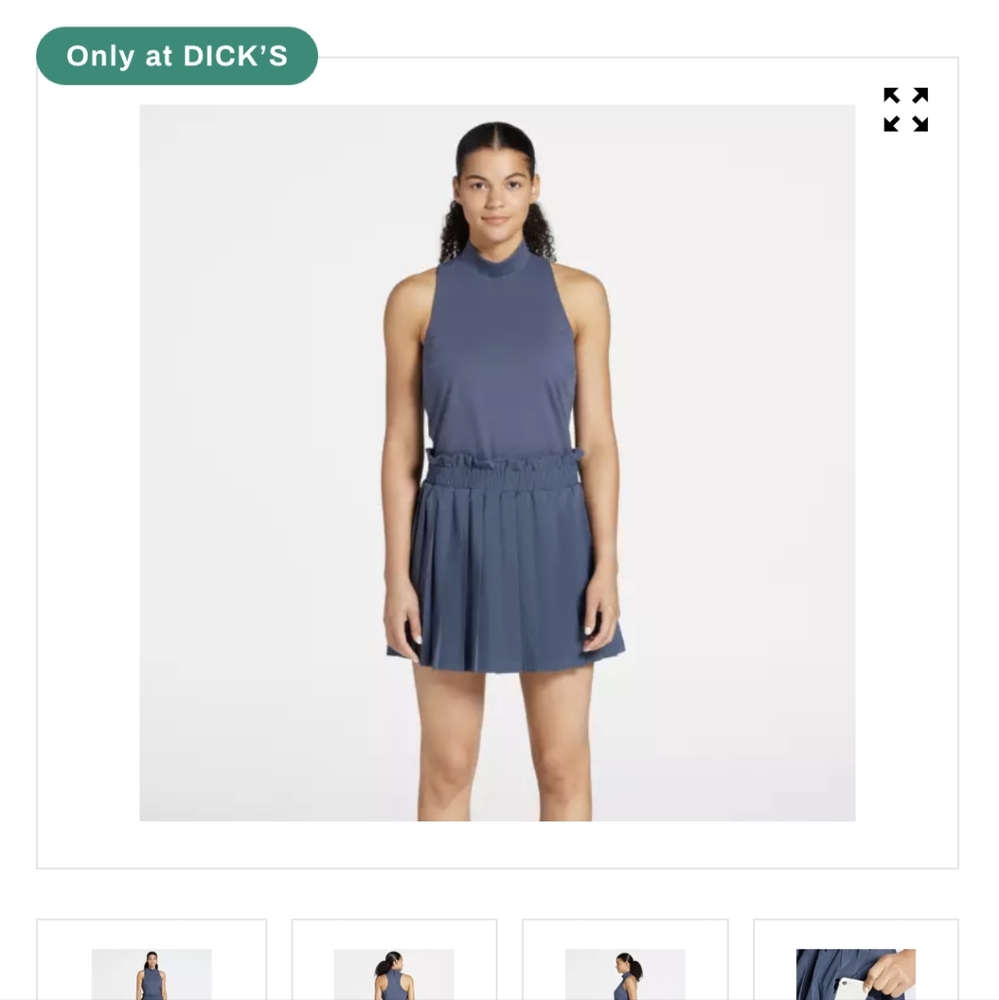The width and height of the screenshot is (999, 1000).
Task: Select the green exclusive-brand label
Action: pyautogui.click(x=176, y=56)
